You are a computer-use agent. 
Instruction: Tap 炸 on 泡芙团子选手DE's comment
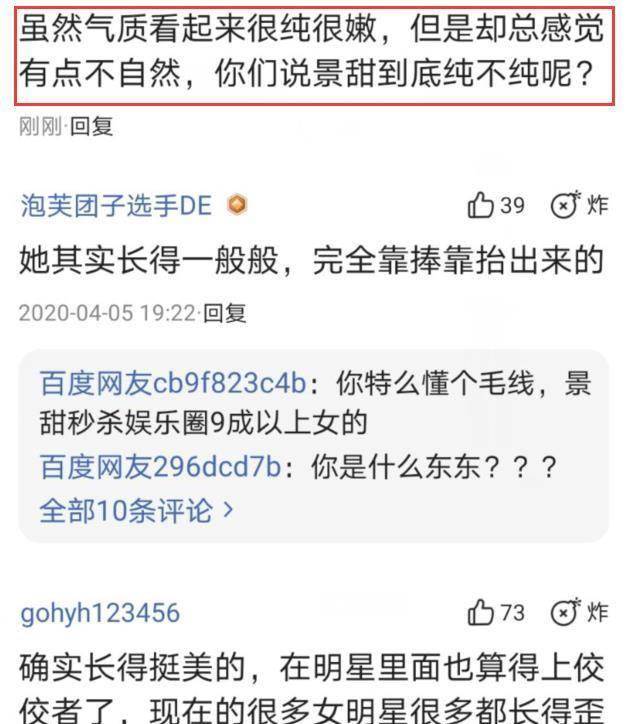point(580,206)
